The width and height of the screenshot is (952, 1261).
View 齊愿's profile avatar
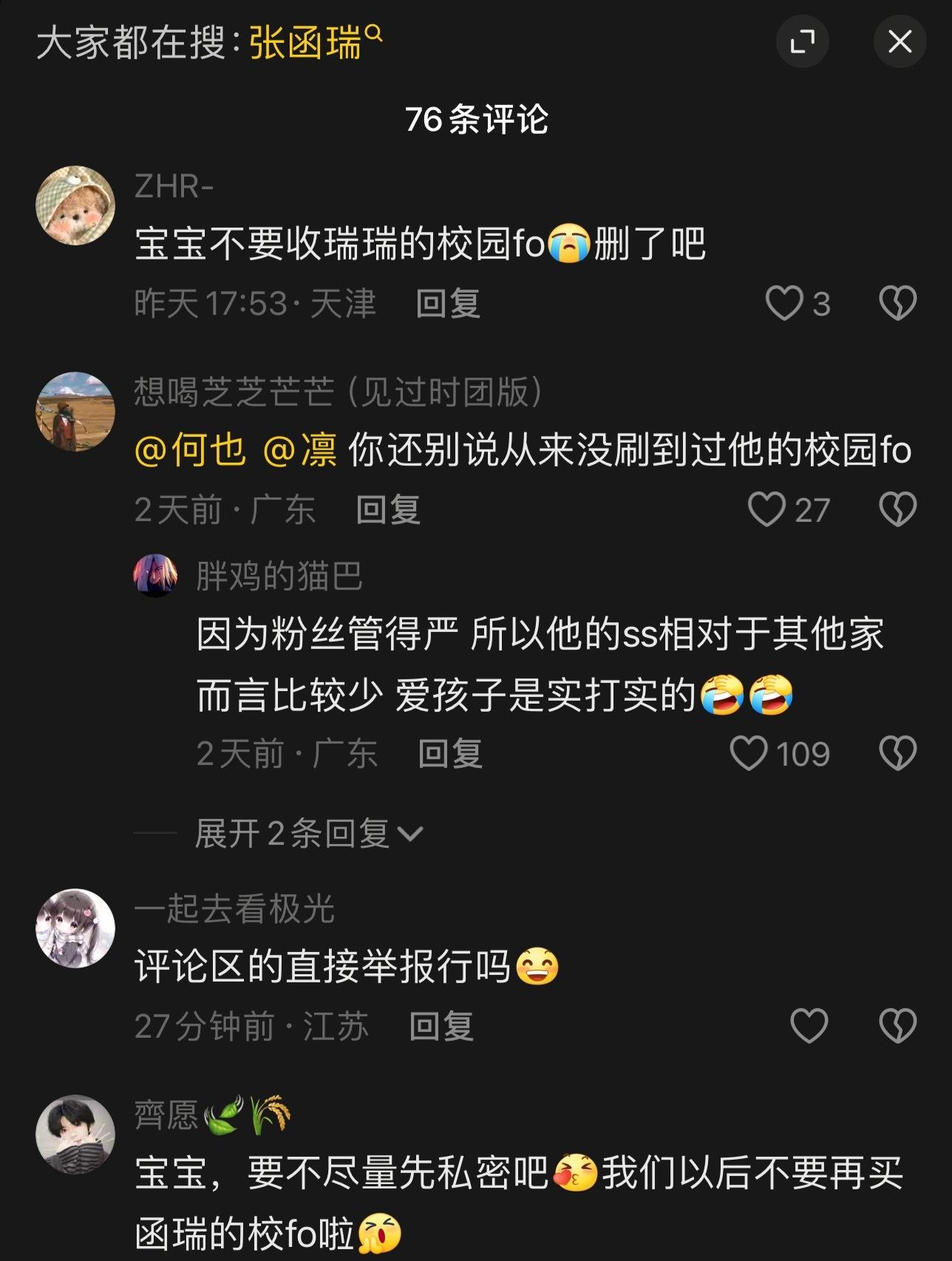point(75,1134)
